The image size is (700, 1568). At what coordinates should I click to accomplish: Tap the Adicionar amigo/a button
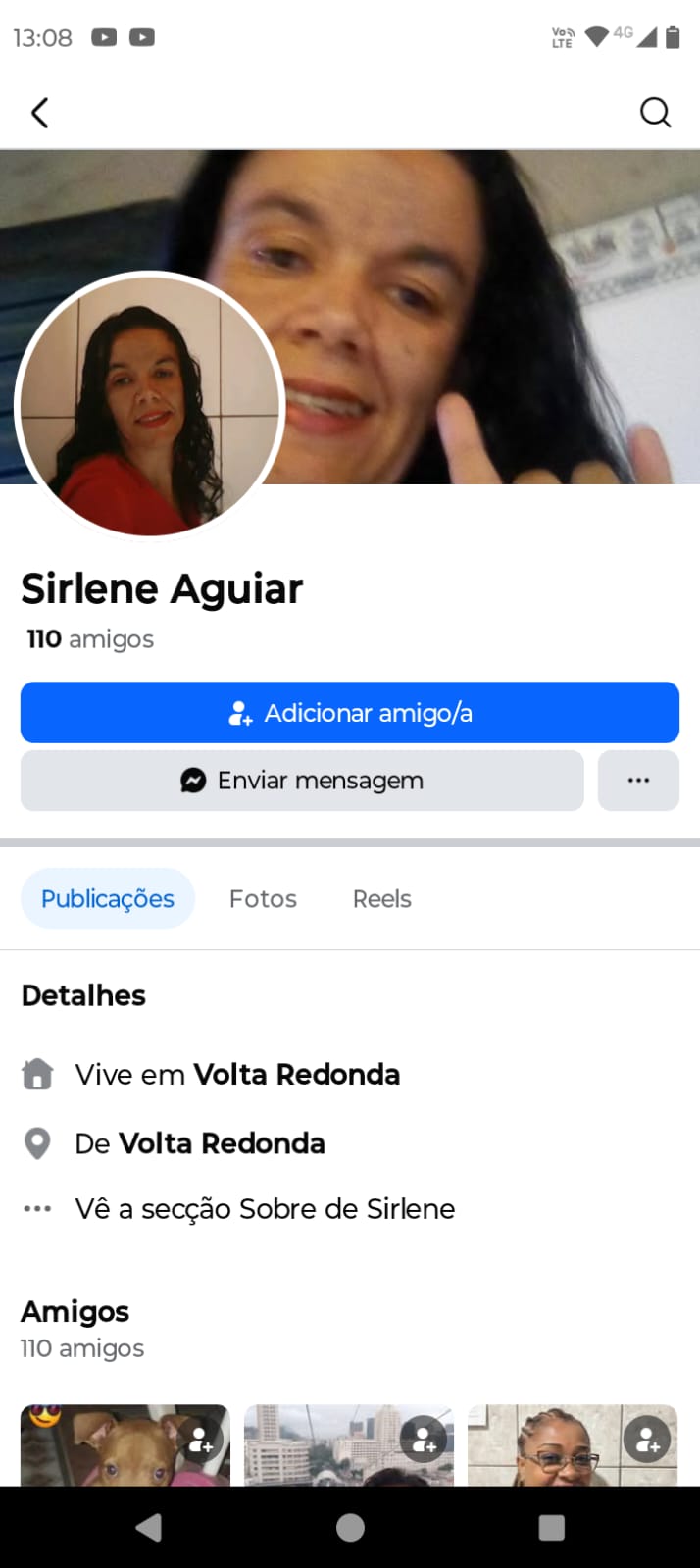click(x=350, y=713)
